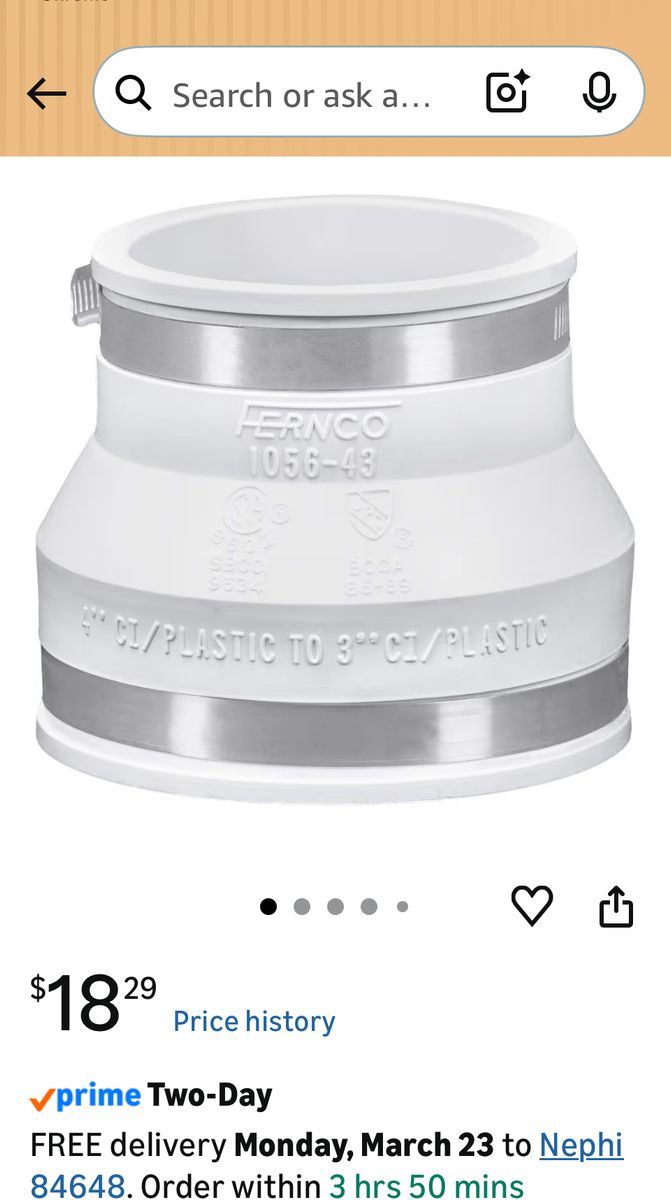This screenshot has width=671, height=1200.
Task: View Price history
Action: pyautogui.click(x=254, y=1021)
